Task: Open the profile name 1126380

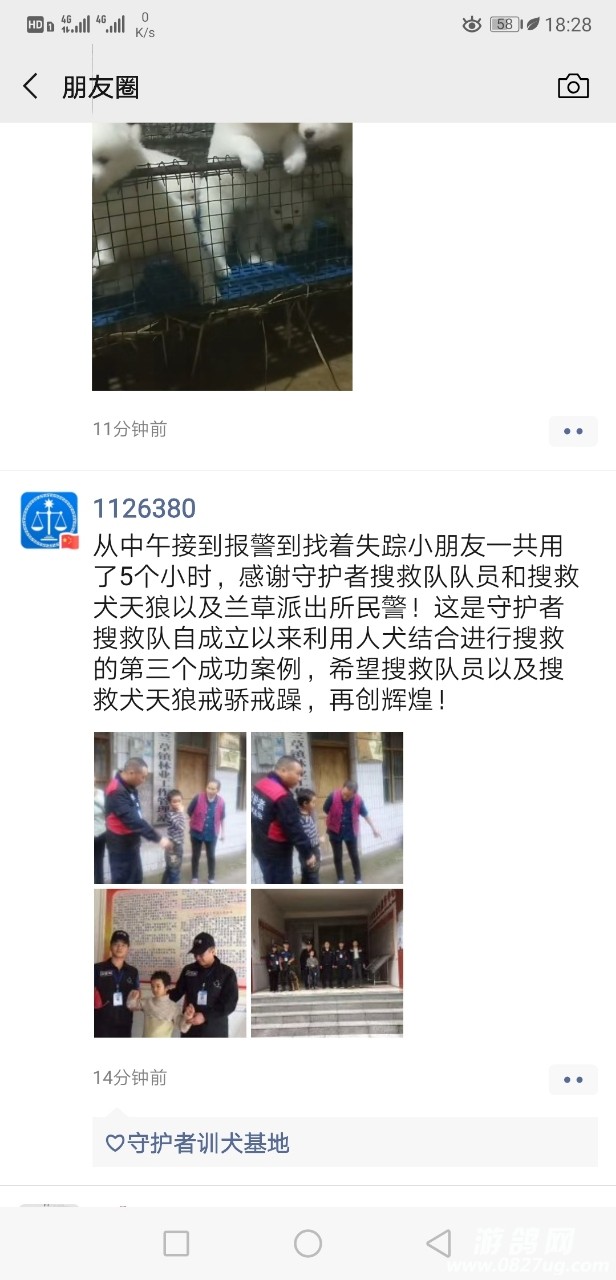Action: (x=144, y=509)
